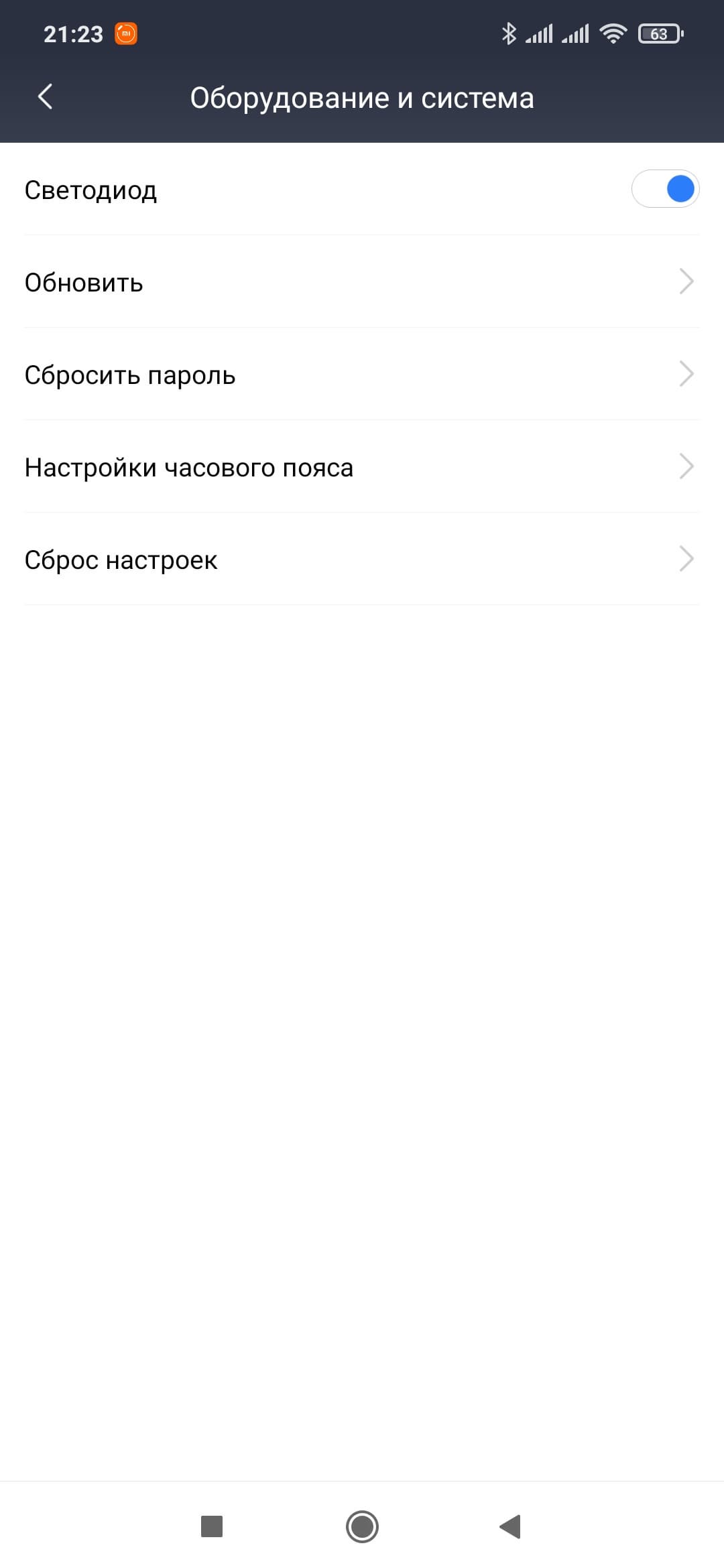
Task: Tap the system home button
Action: pos(362,1526)
